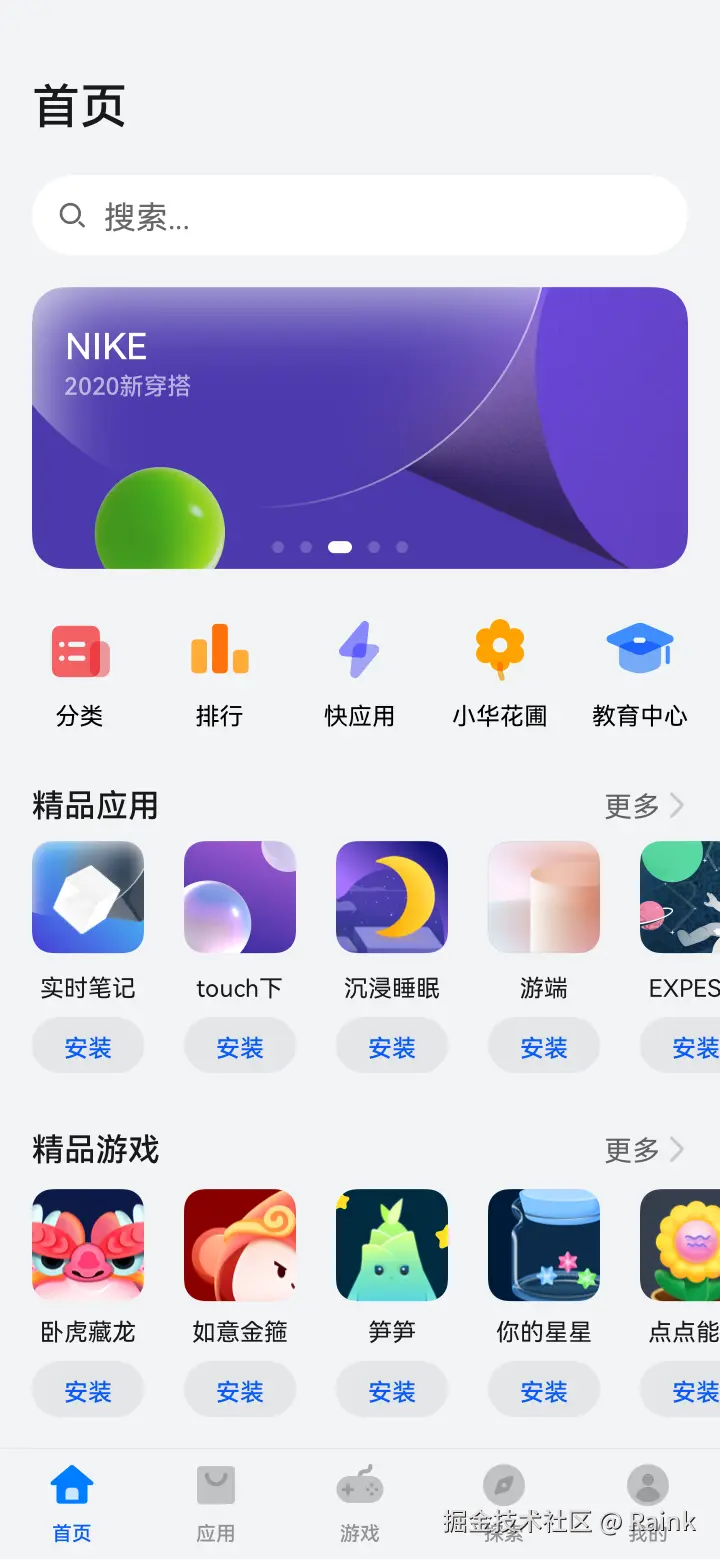
Task: Open the 游端 app icon
Action: 544,897
